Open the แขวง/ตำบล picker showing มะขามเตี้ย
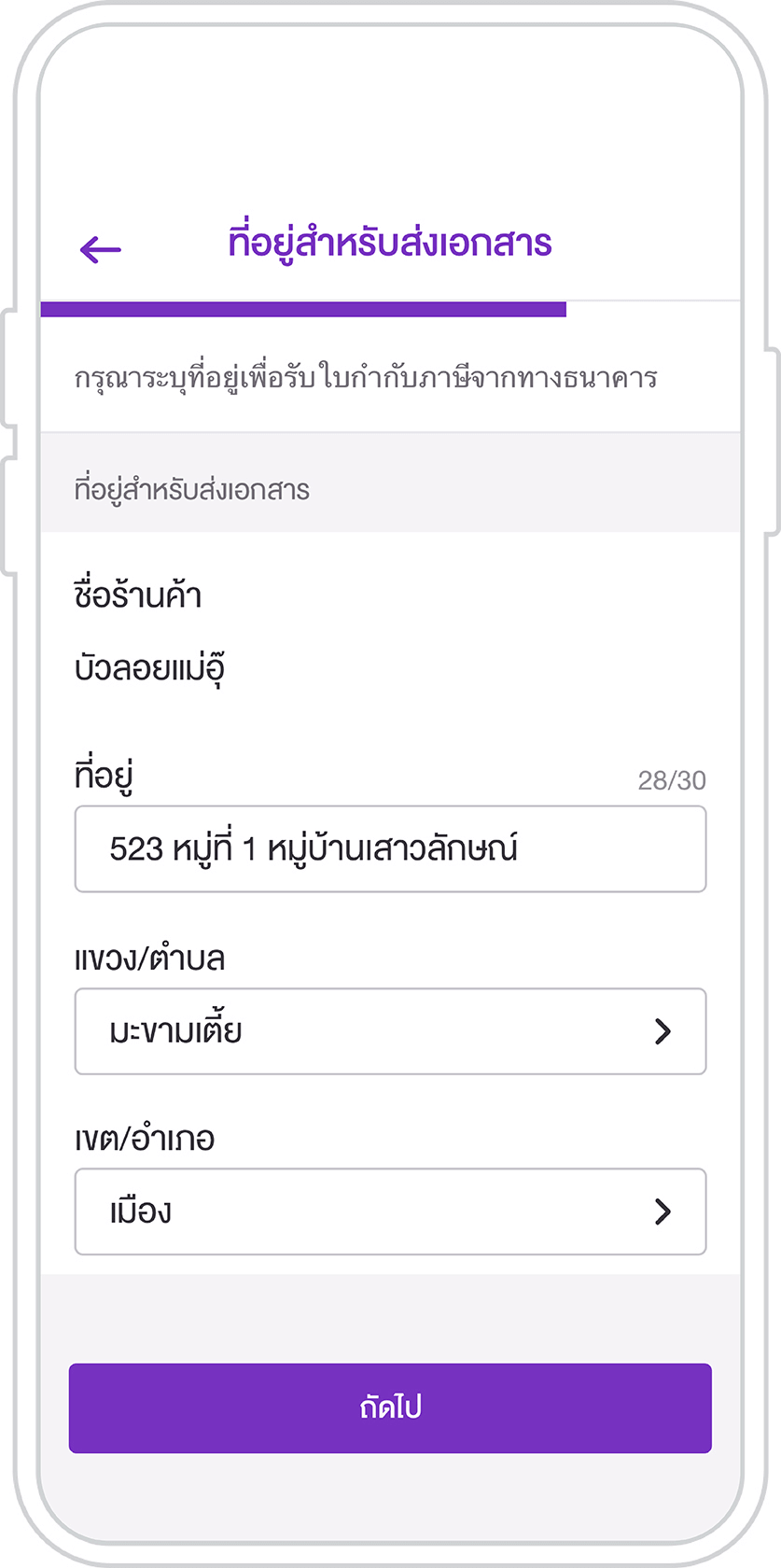Screen dimensions: 781x1568 tap(390, 1031)
